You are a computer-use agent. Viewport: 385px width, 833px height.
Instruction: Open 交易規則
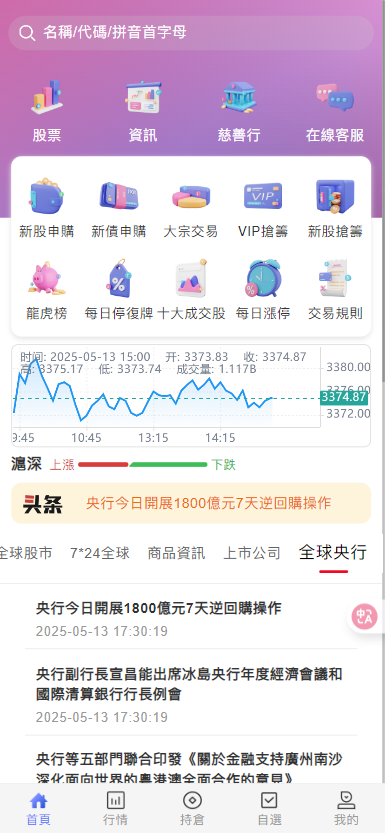click(x=335, y=290)
